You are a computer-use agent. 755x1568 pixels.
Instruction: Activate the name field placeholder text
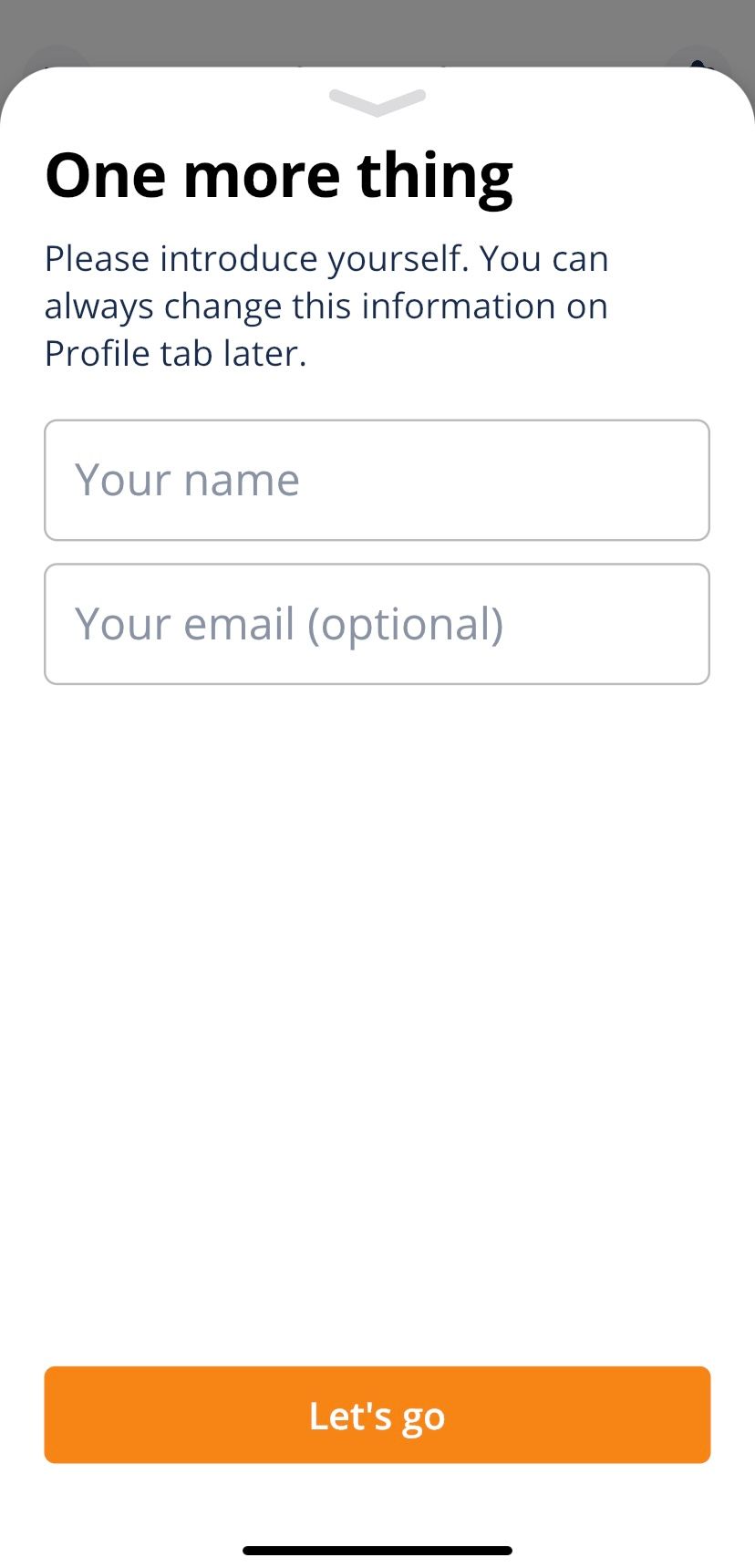pos(188,480)
